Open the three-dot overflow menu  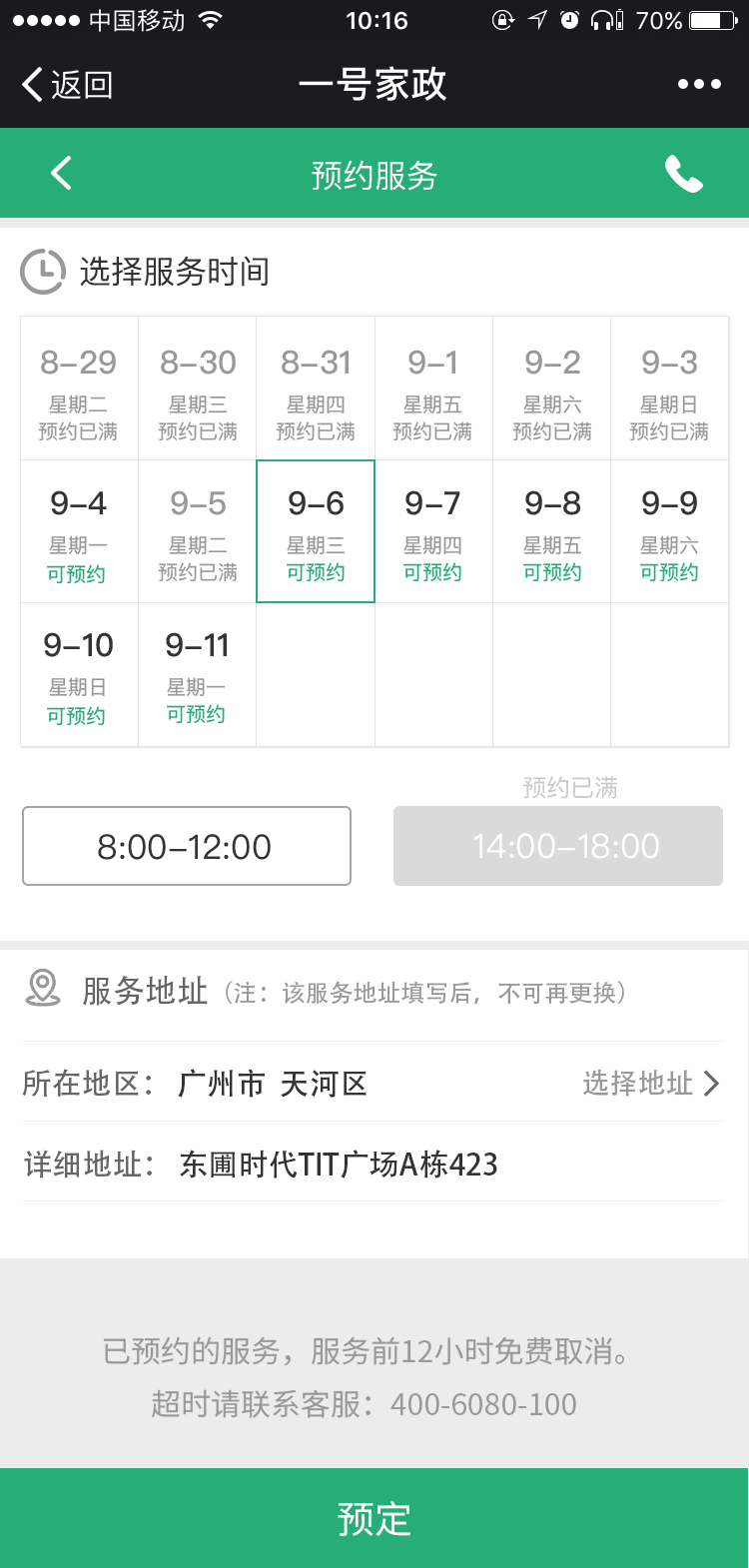pyautogui.click(x=699, y=85)
